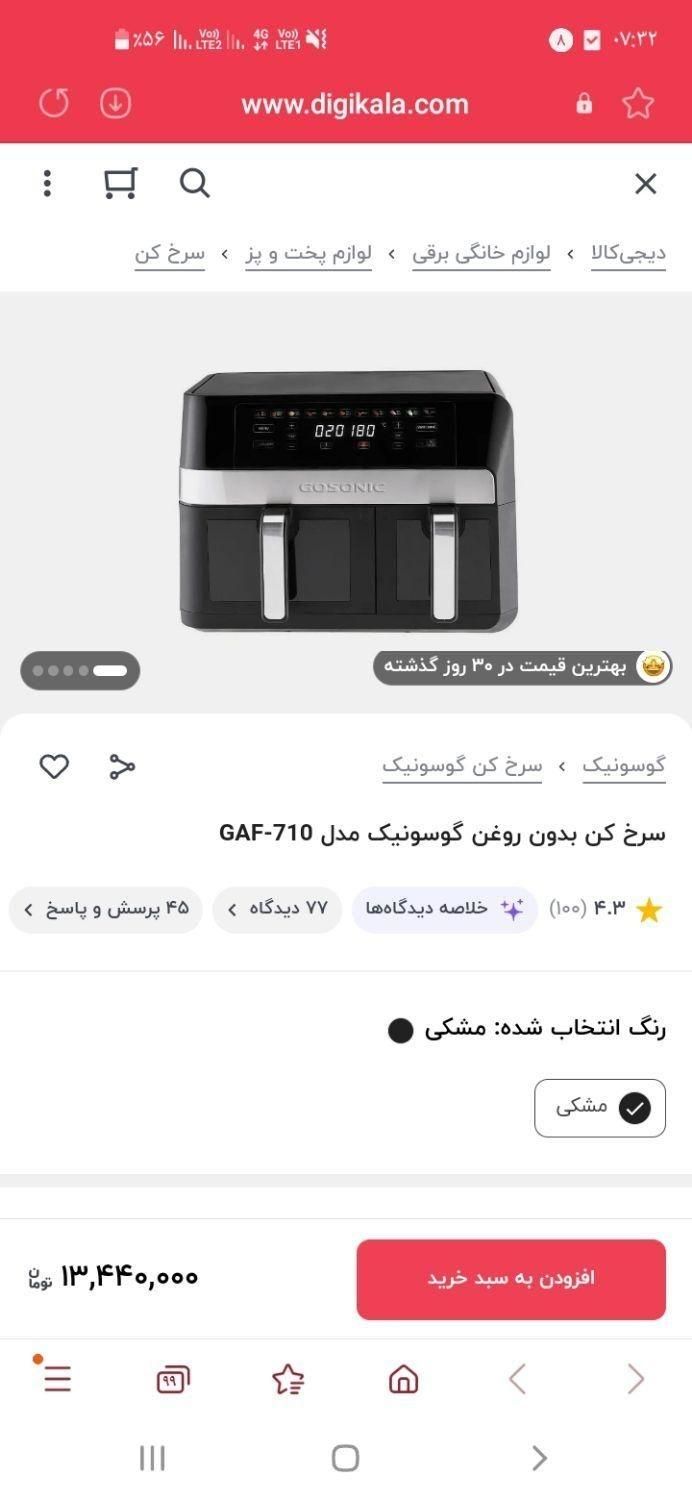692x1500 pixels.
Task: Bookmark this page with the star icon
Action: pyautogui.click(x=637, y=103)
